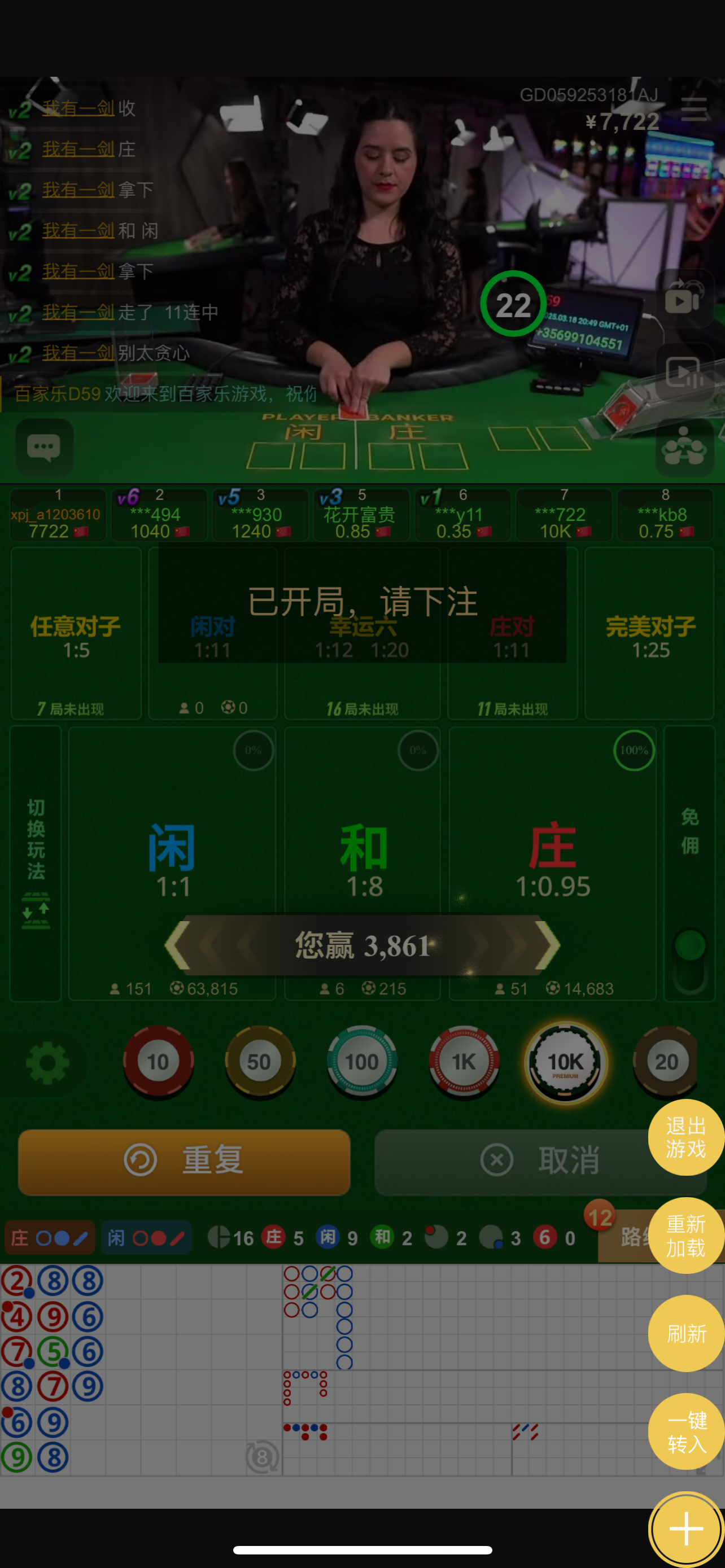
Task: Tap 切换玩法 to switch play mode
Action: pos(36,863)
